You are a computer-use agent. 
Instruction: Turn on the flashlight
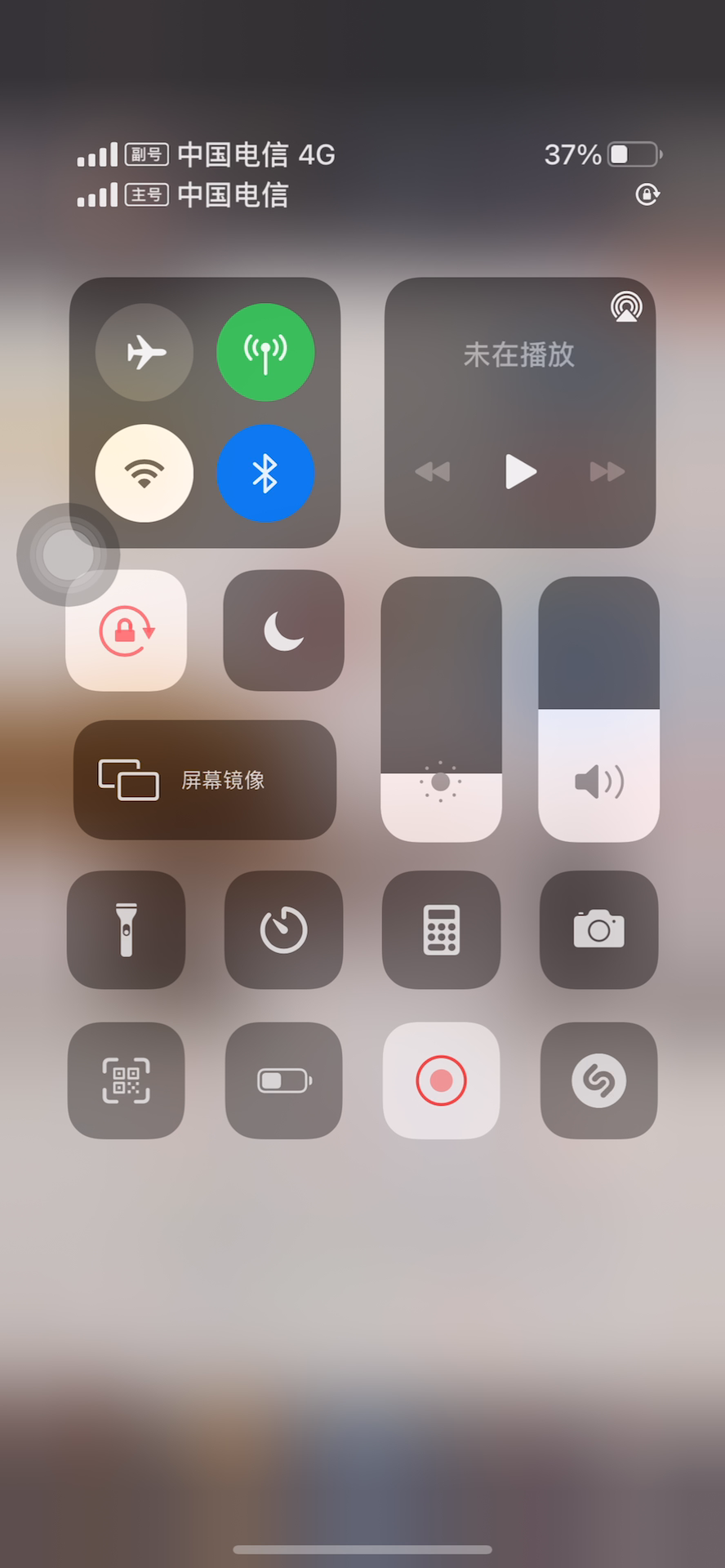(x=126, y=929)
